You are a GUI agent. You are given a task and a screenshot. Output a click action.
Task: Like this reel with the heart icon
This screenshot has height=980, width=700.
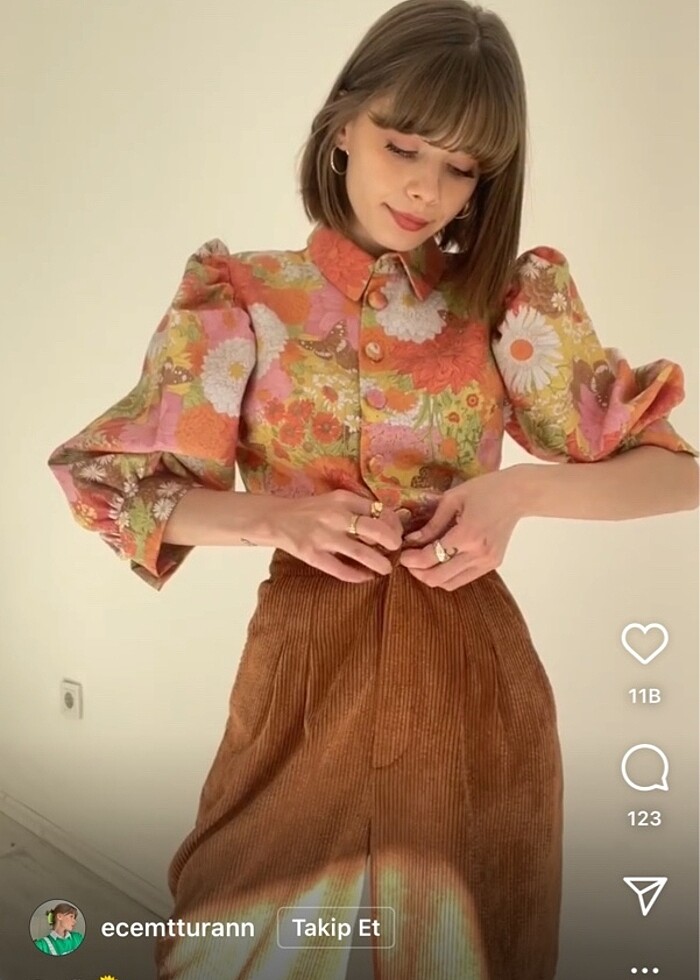pyautogui.click(x=644, y=643)
